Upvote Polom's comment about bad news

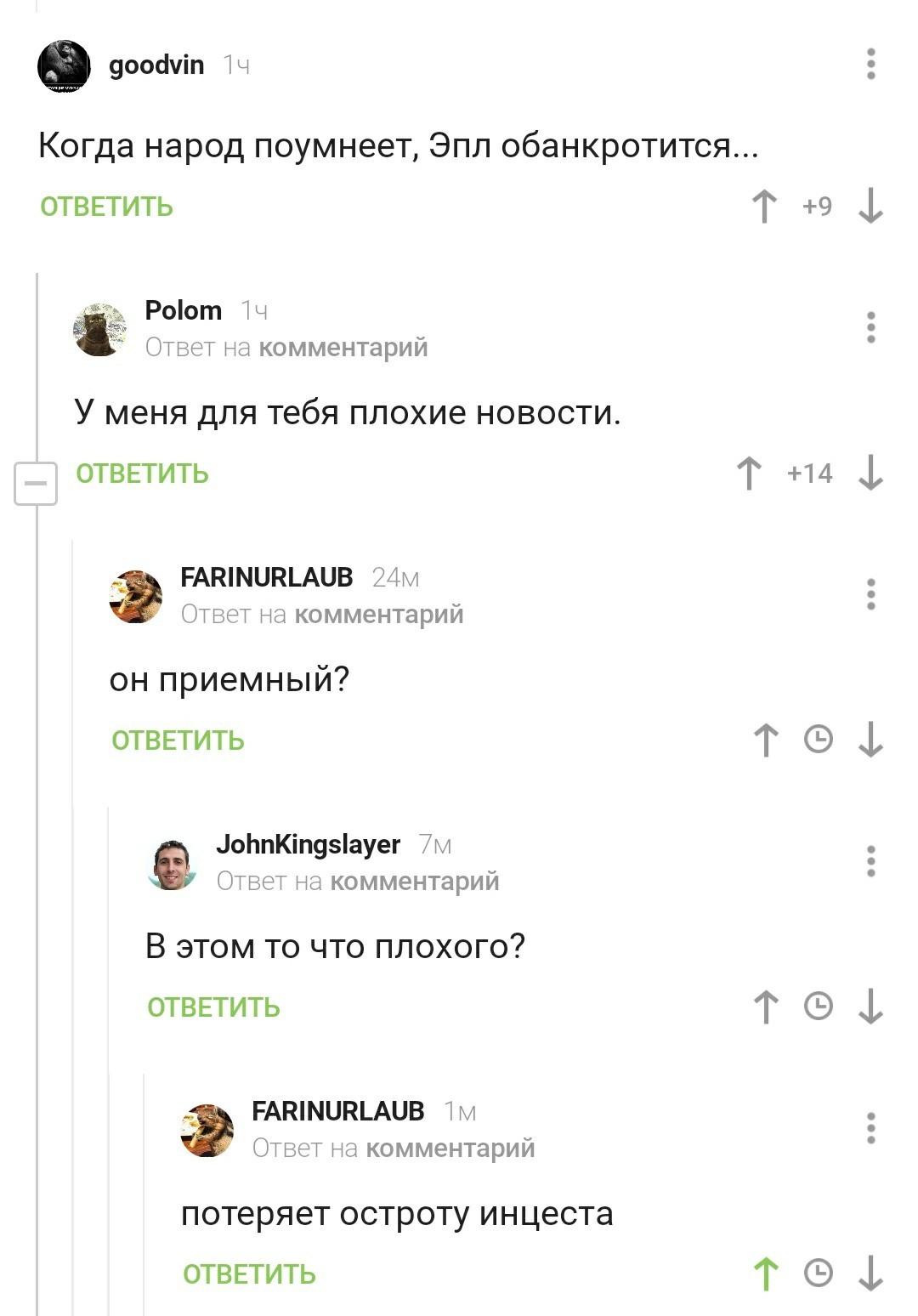click(x=749, y=474)
